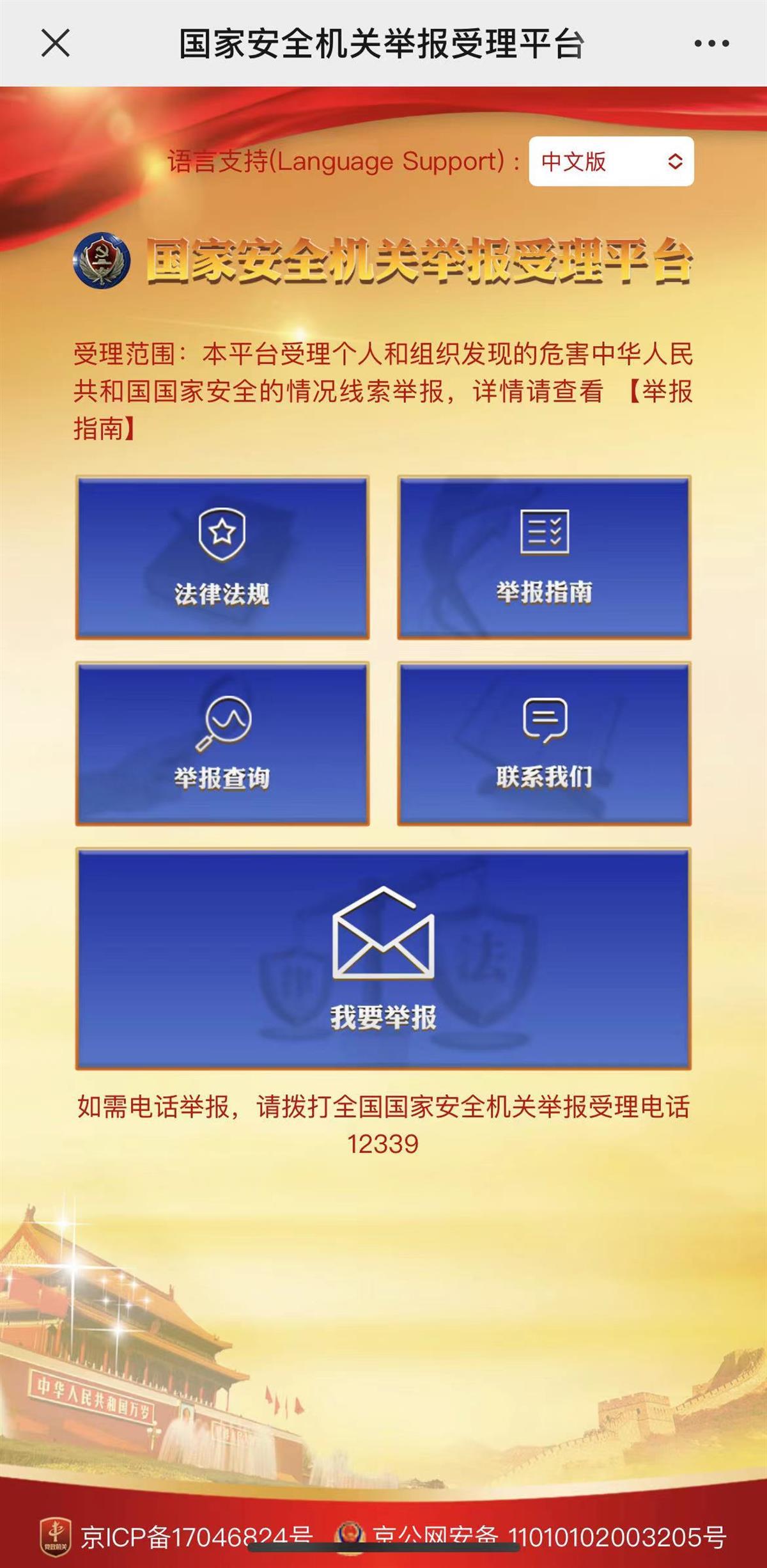The width and height of the screenshot is (767, 1568).
Task: Open the three-dot overflow menu
Action: pos(711,43)
